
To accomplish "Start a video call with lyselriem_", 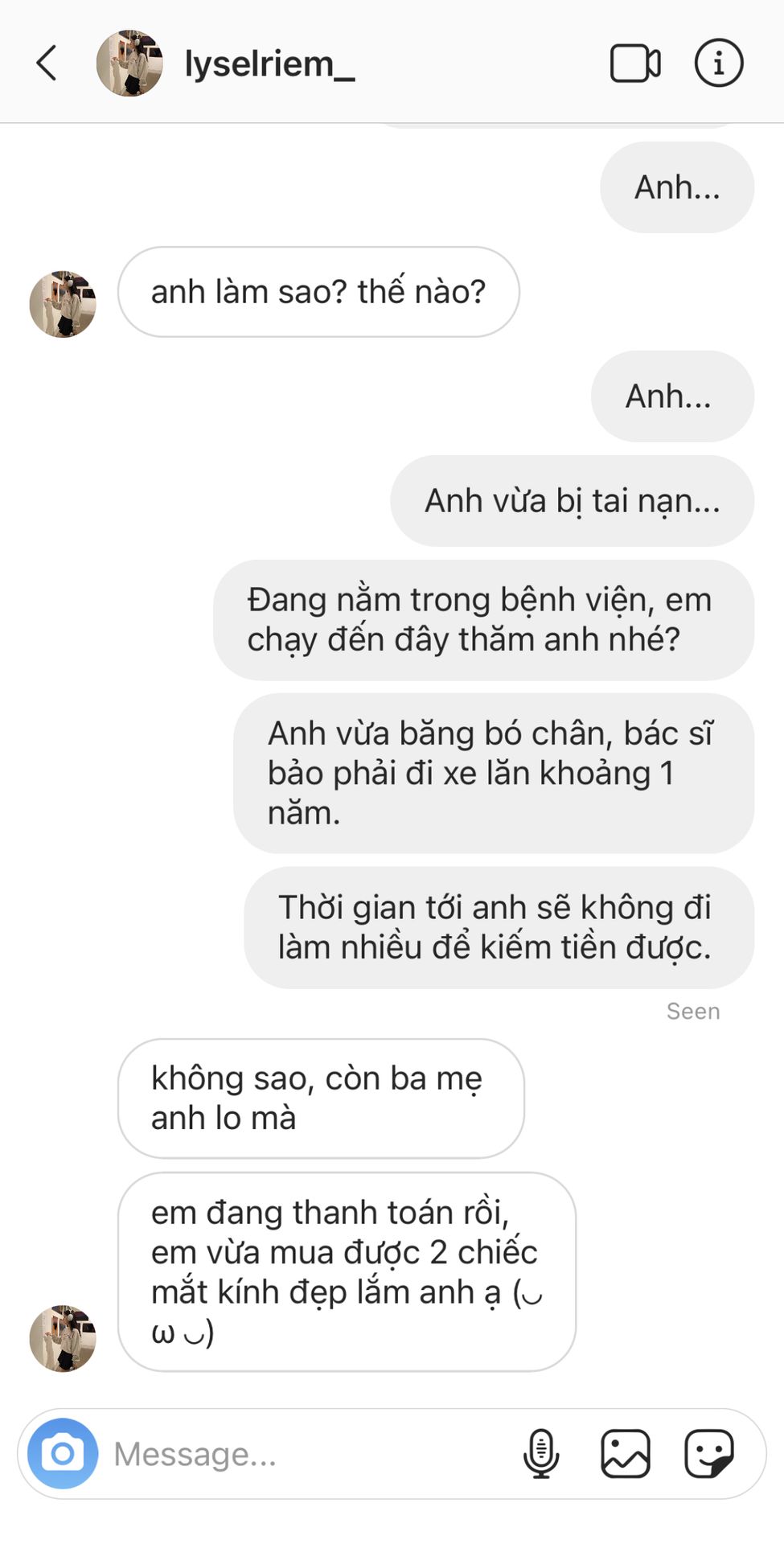I will pyautogui.click(x=635, y=64).
